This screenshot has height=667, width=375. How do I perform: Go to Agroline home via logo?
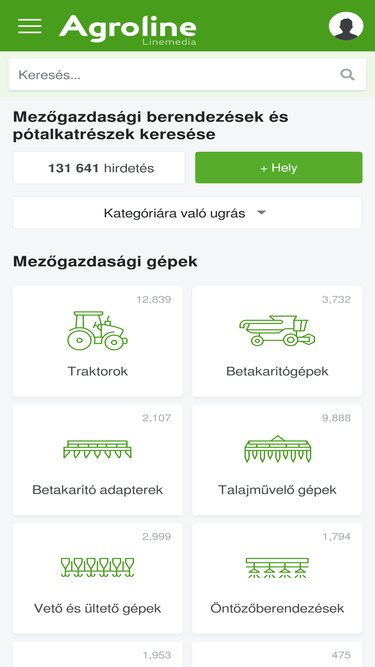(x=128, y=29)
